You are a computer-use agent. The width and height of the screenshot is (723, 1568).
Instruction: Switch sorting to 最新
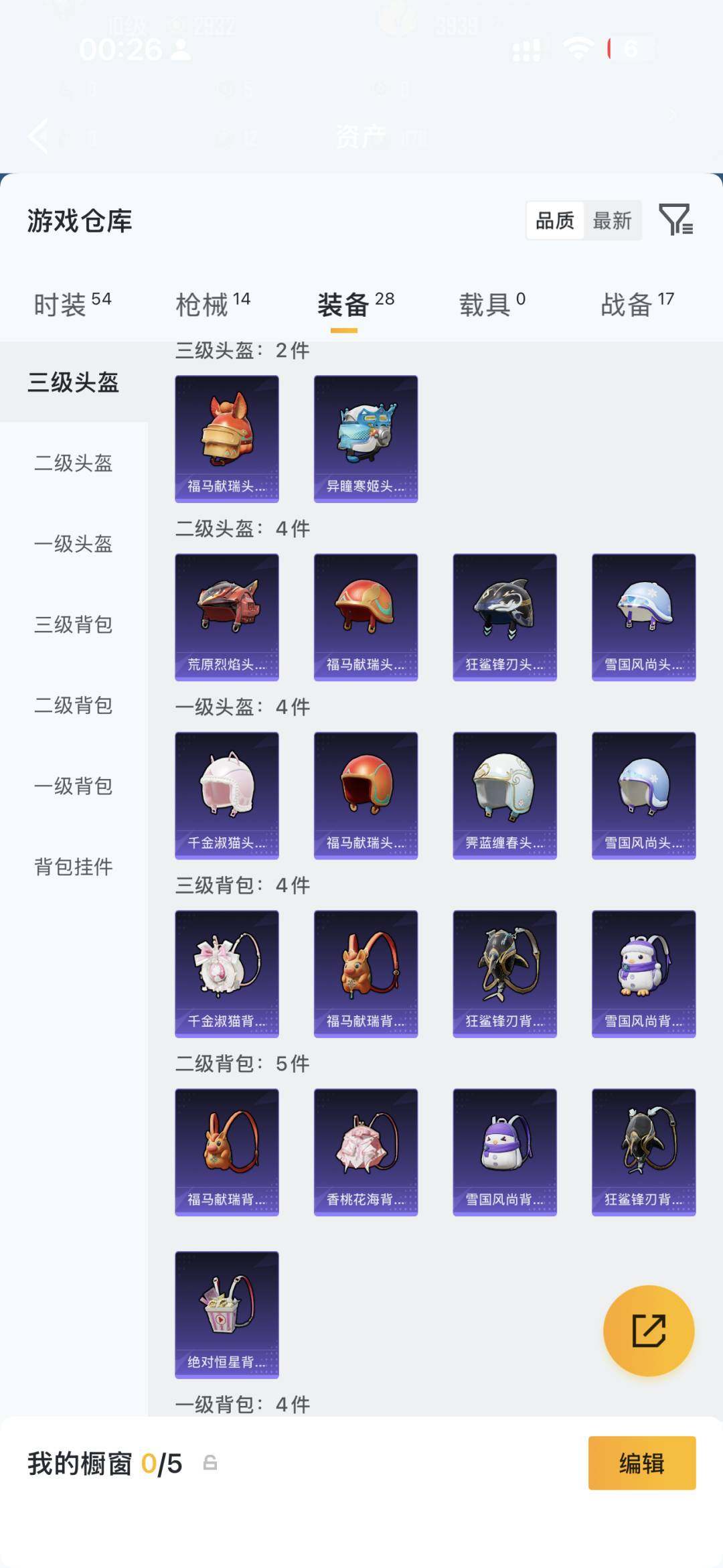tap(613, 221)
